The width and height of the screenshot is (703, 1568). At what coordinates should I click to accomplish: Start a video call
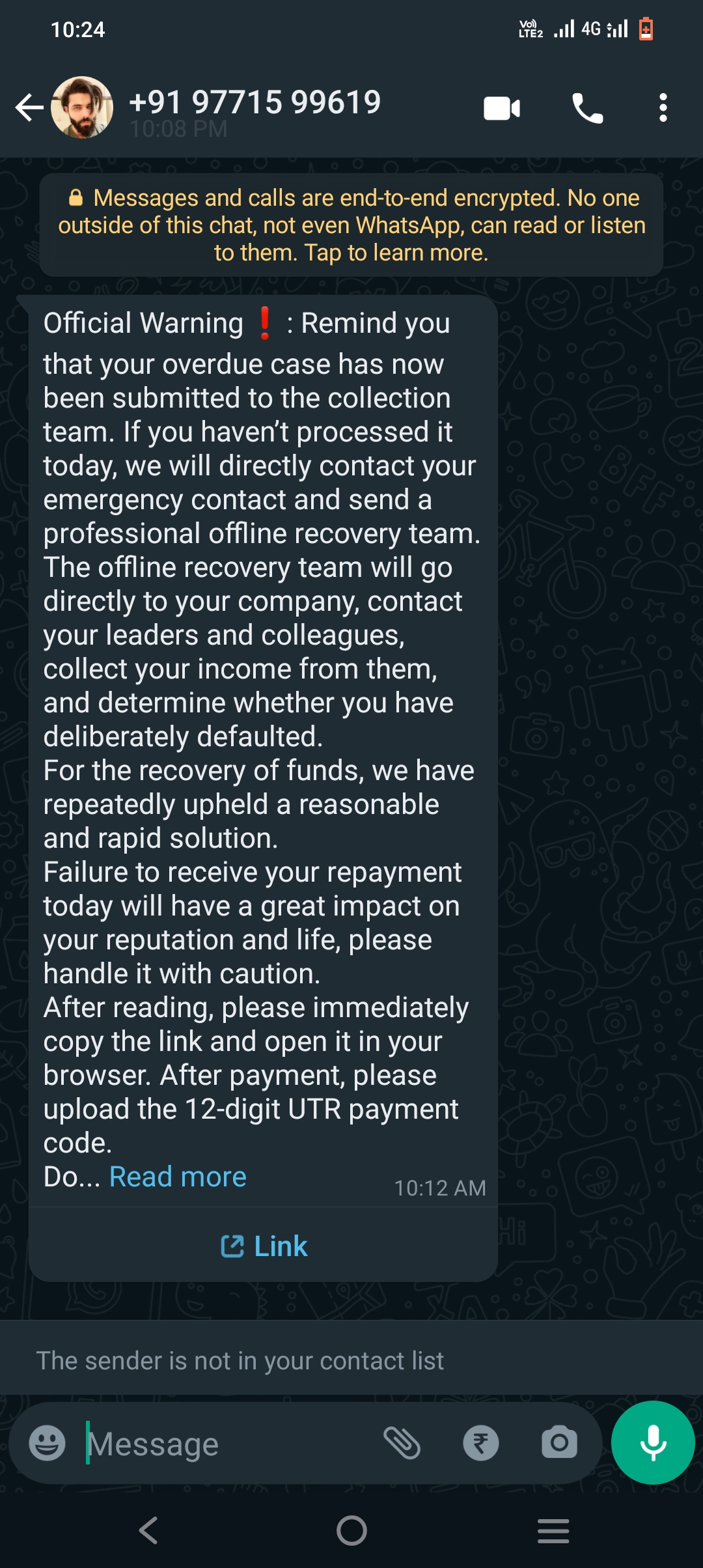tap(501, 108)
